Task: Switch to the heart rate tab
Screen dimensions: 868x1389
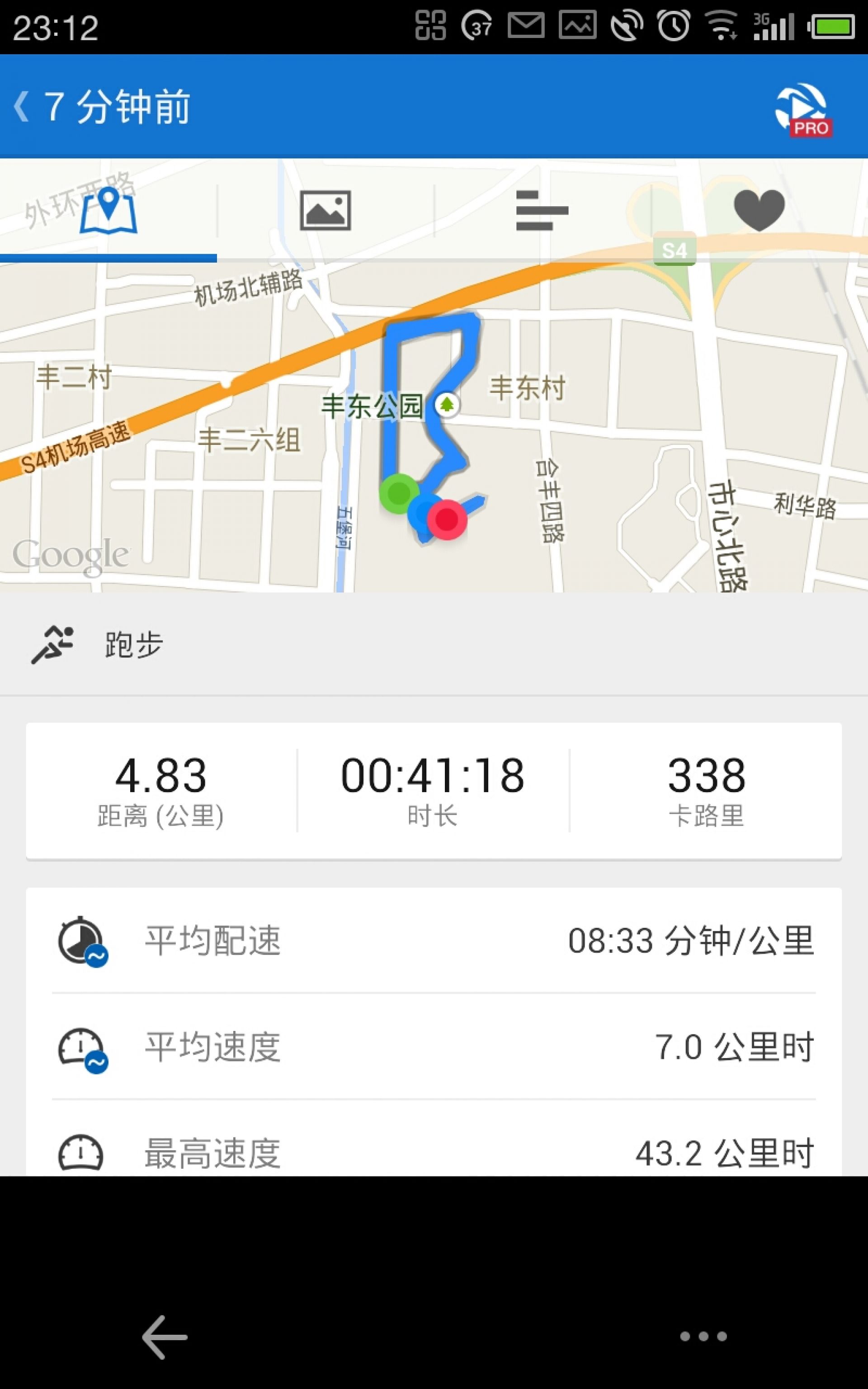Action: click(x=759, y=211)
